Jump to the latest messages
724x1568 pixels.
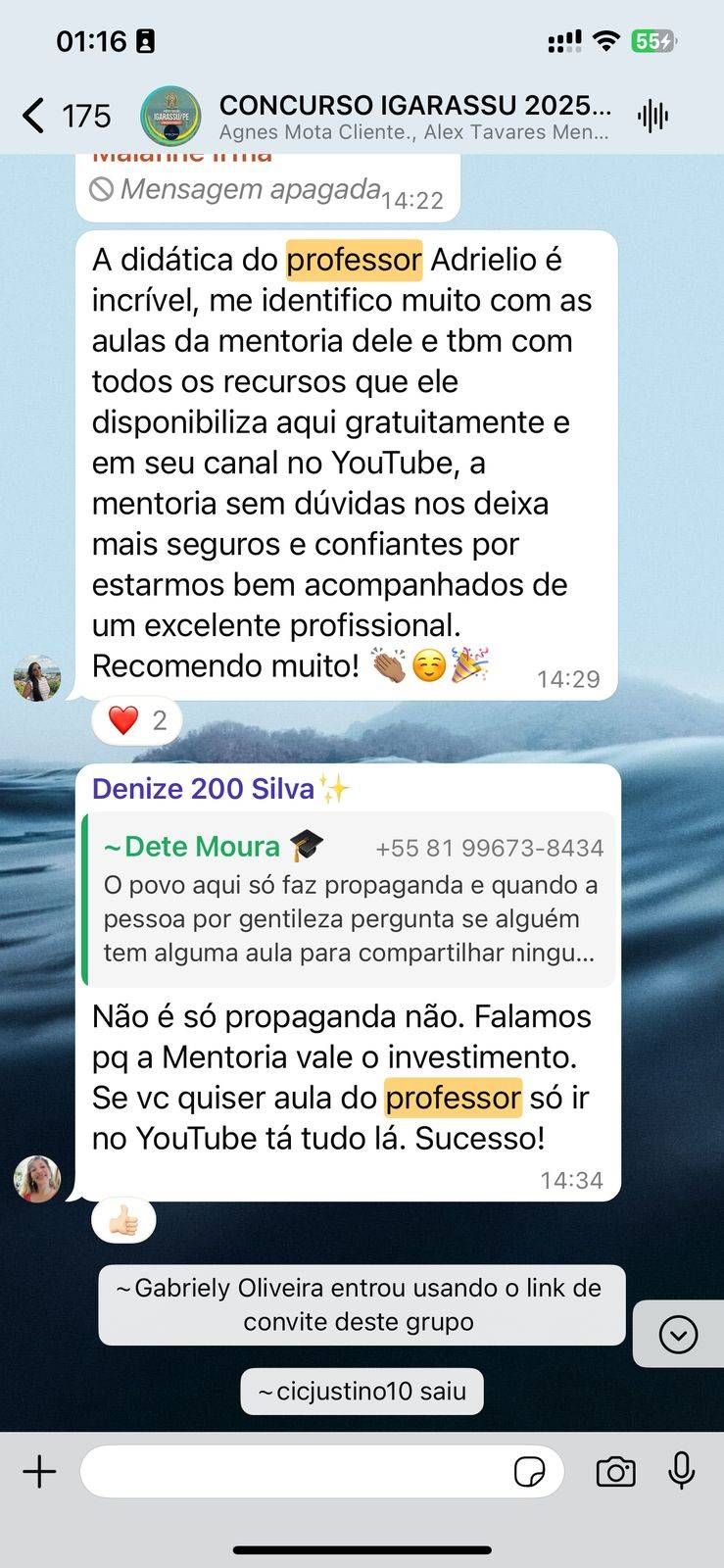678,1334
